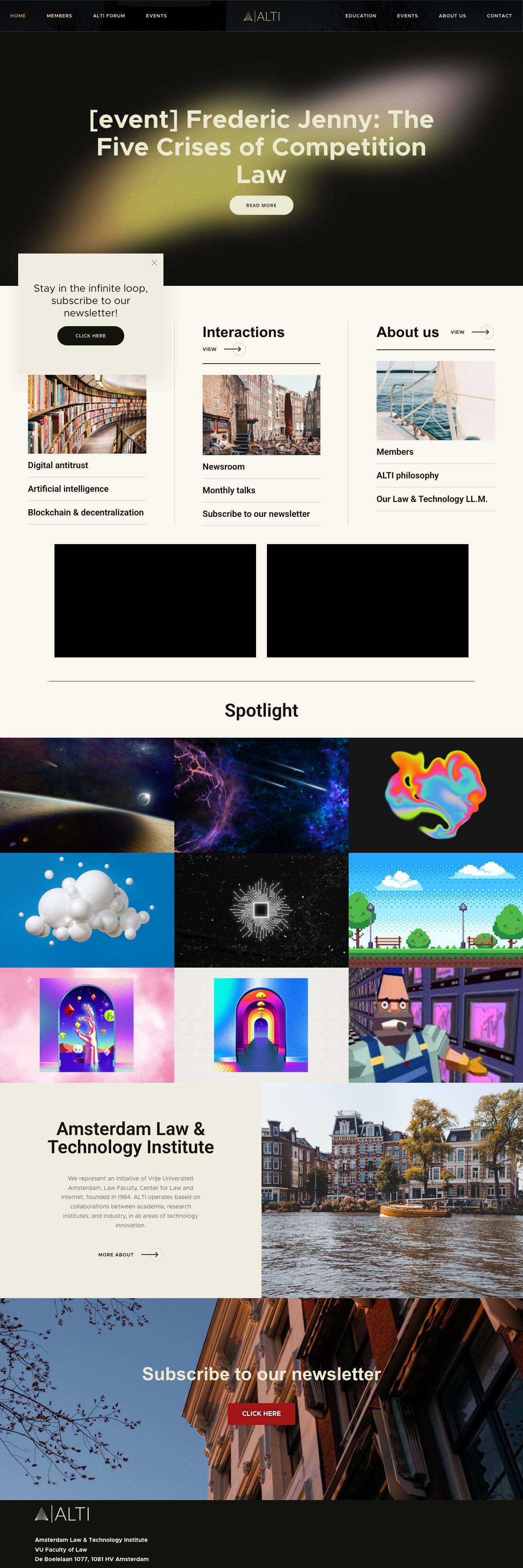523x1568 pixels.
Task: Click Newsroom under Interactions
Action: tap(223, 466)
